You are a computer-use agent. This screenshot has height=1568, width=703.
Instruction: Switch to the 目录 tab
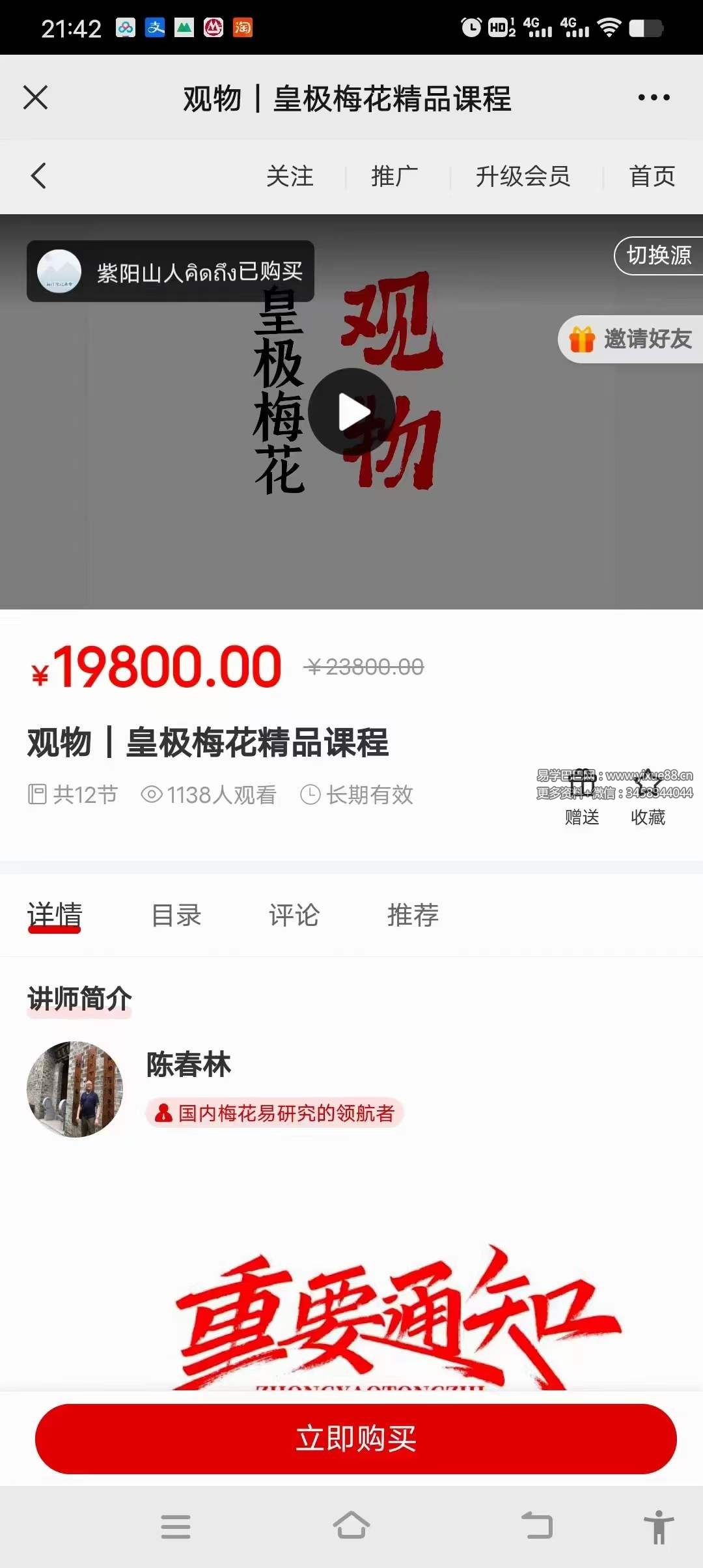(x=176, y=915)
